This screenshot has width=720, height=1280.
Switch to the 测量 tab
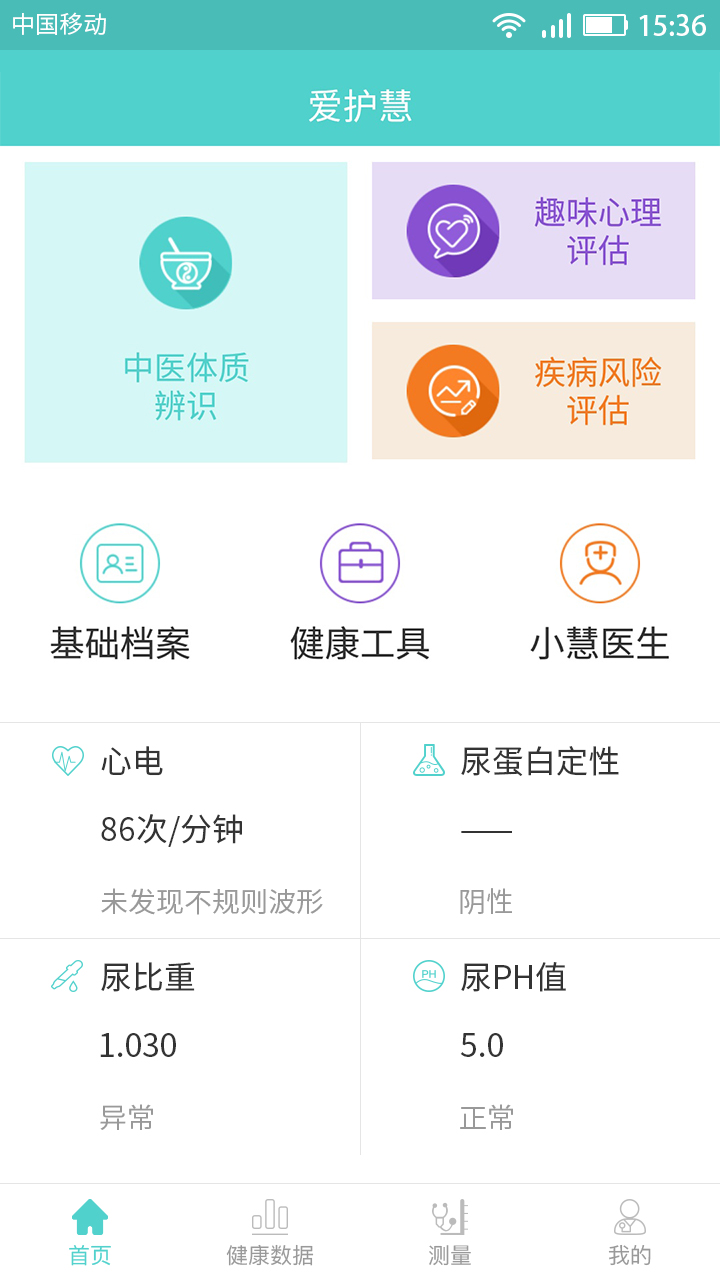450,1232
